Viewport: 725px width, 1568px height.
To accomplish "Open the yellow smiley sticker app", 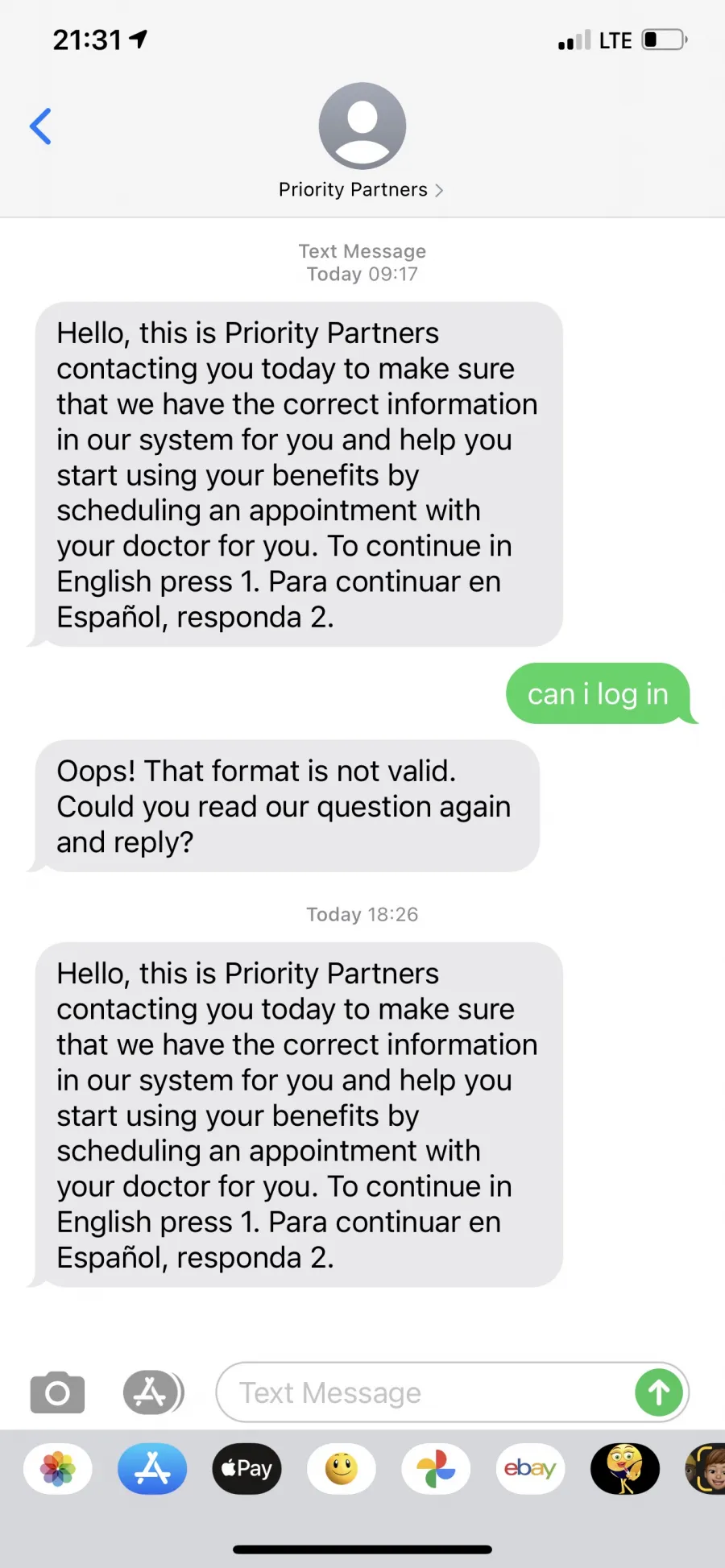I will click(x=342, y=1469).
